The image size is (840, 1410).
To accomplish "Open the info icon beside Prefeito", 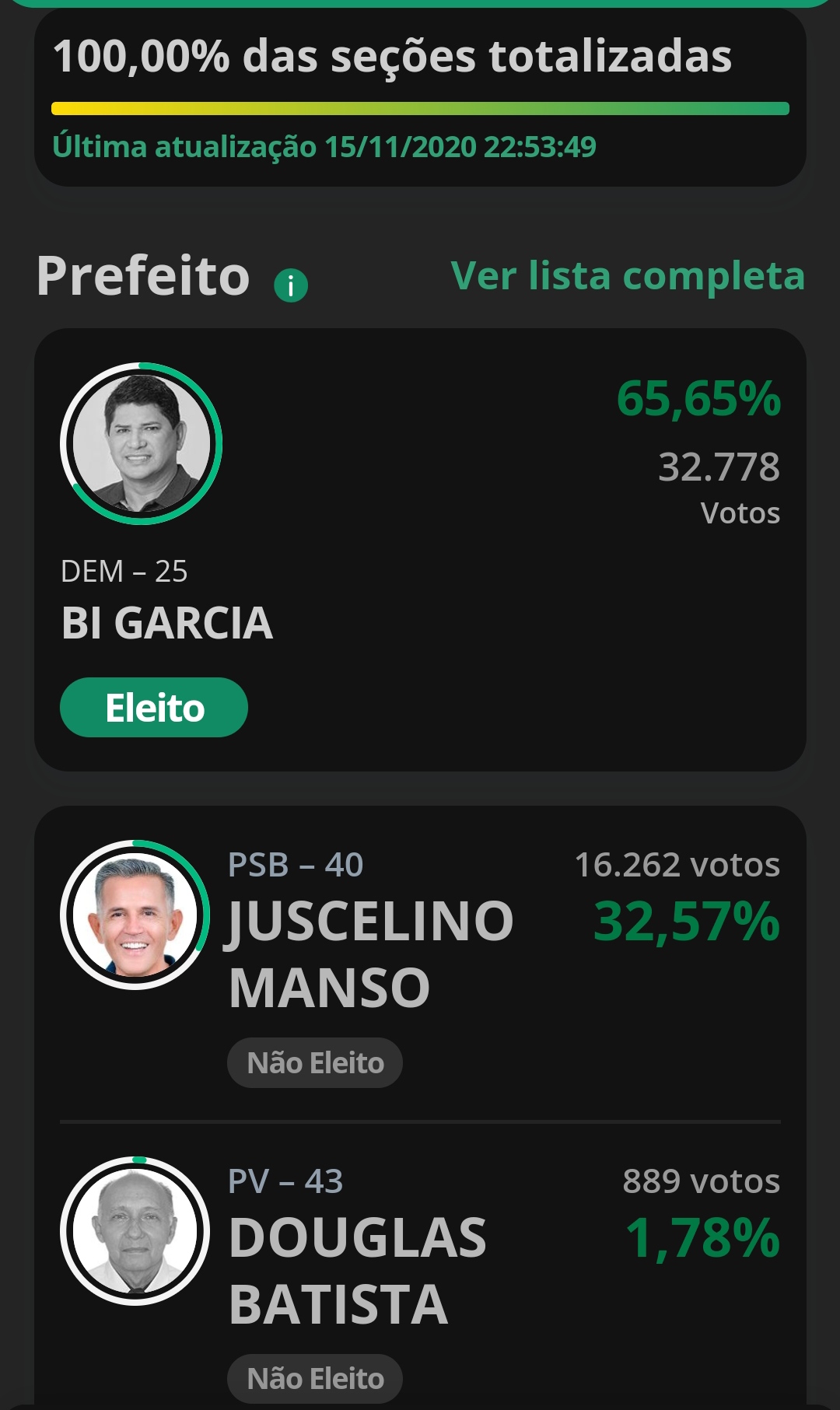I will pyautogui.click(x=291, y=285).
